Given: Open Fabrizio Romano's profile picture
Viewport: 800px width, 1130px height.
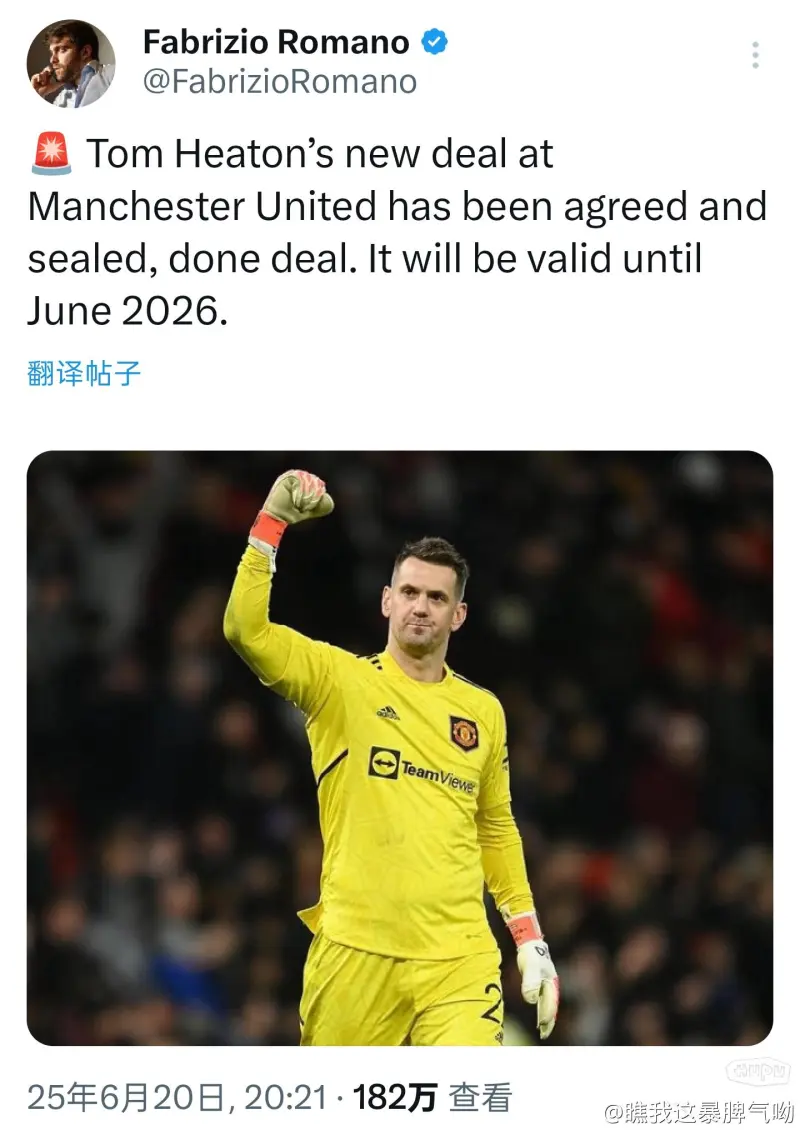Looking at the screenshot, I should (x=70, y=63).
